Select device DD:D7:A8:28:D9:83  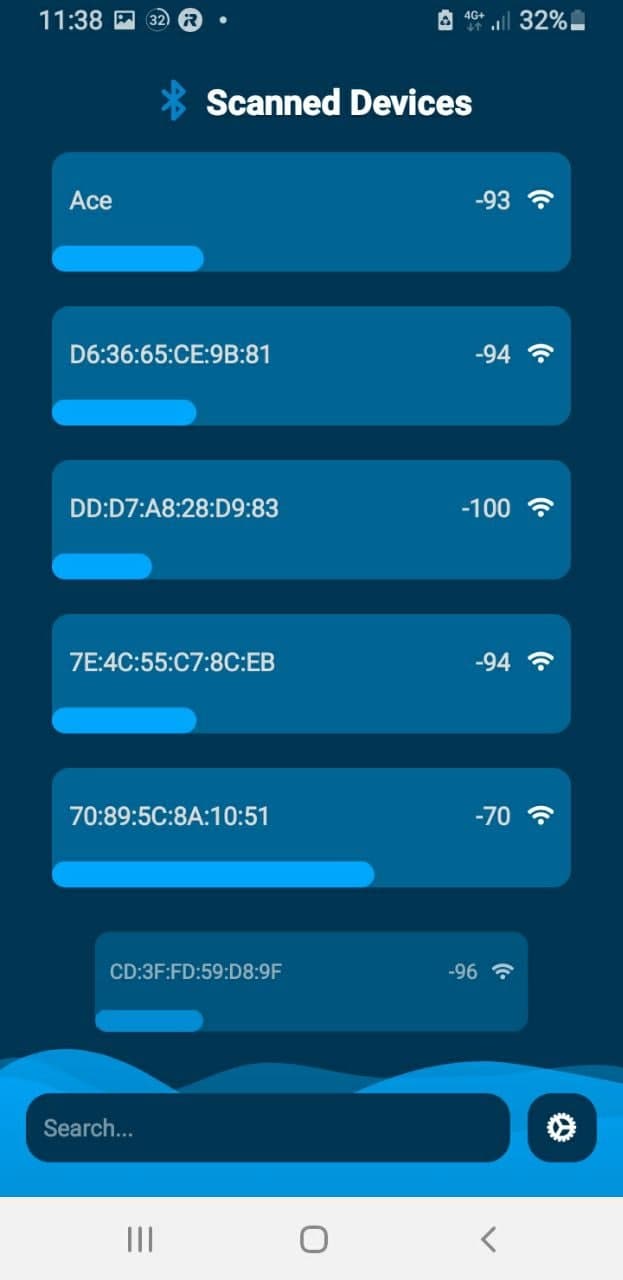(x=310, y=519)
